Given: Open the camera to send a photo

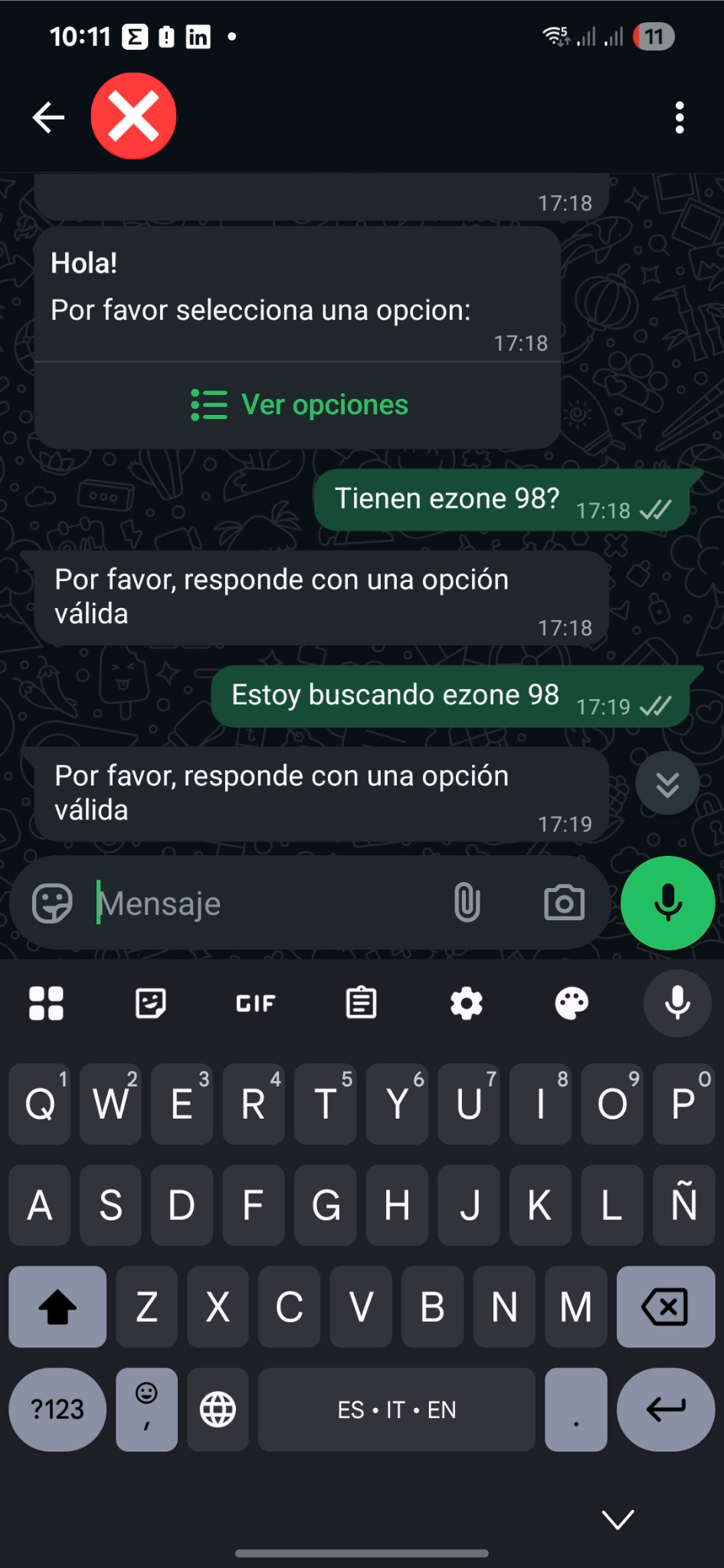Looking at the screenshot, I should pyautogui.click(x=563, y=903).
